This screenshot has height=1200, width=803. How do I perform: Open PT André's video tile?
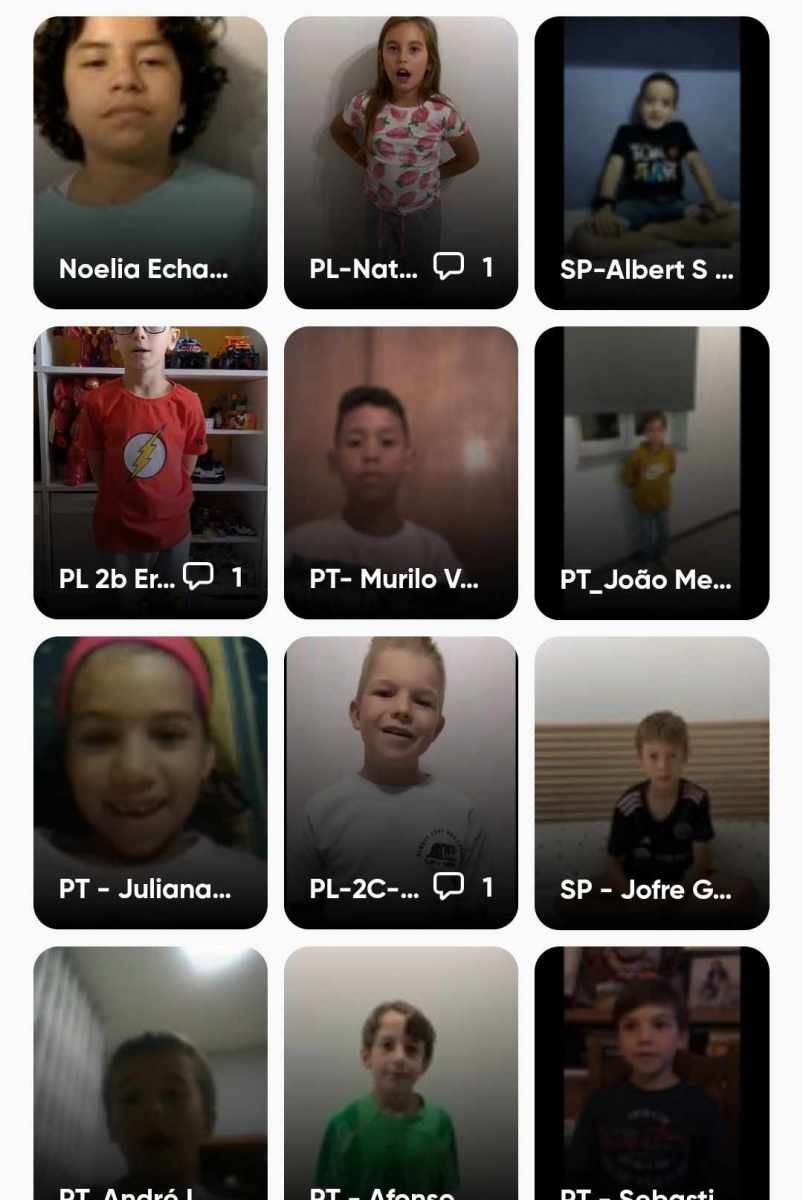point(150,1075)
